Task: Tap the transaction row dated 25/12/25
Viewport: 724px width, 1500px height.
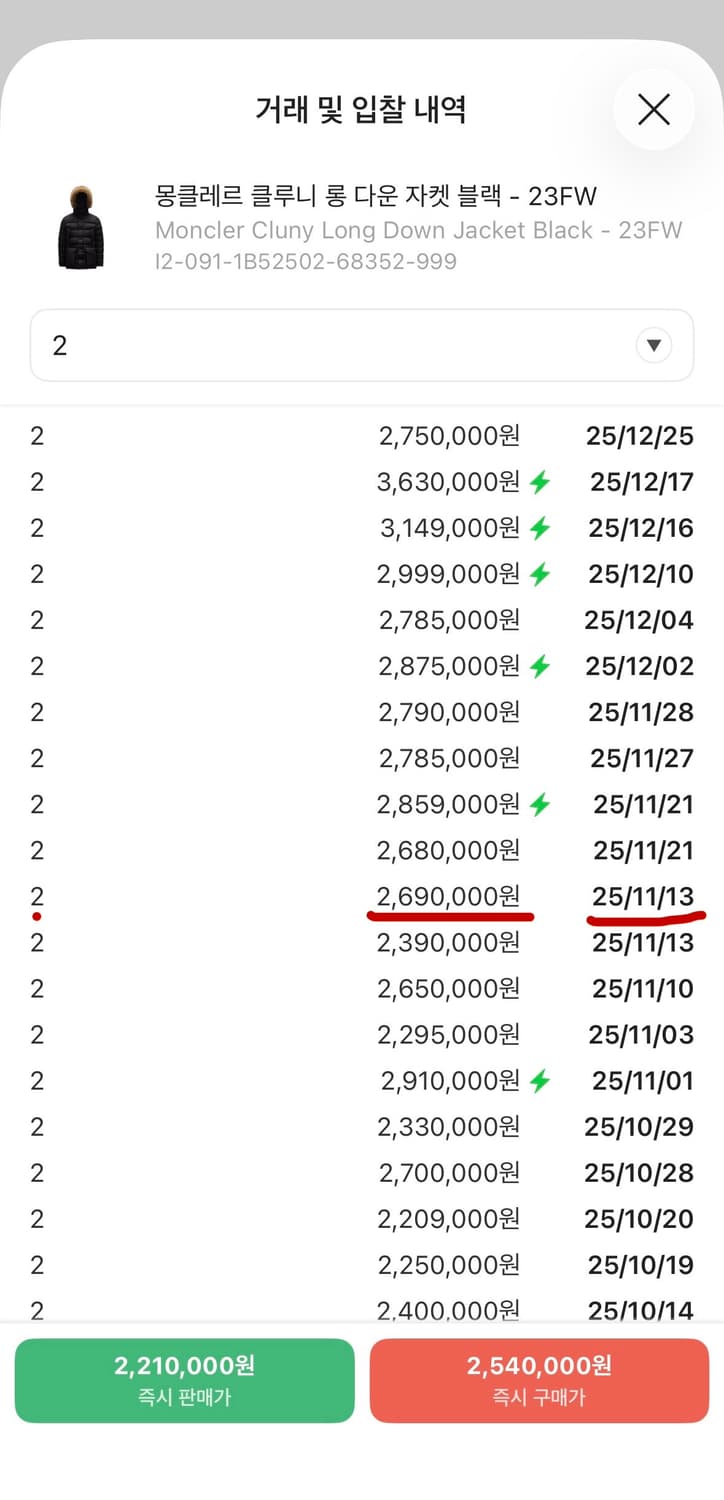Action: click(362, 436)
